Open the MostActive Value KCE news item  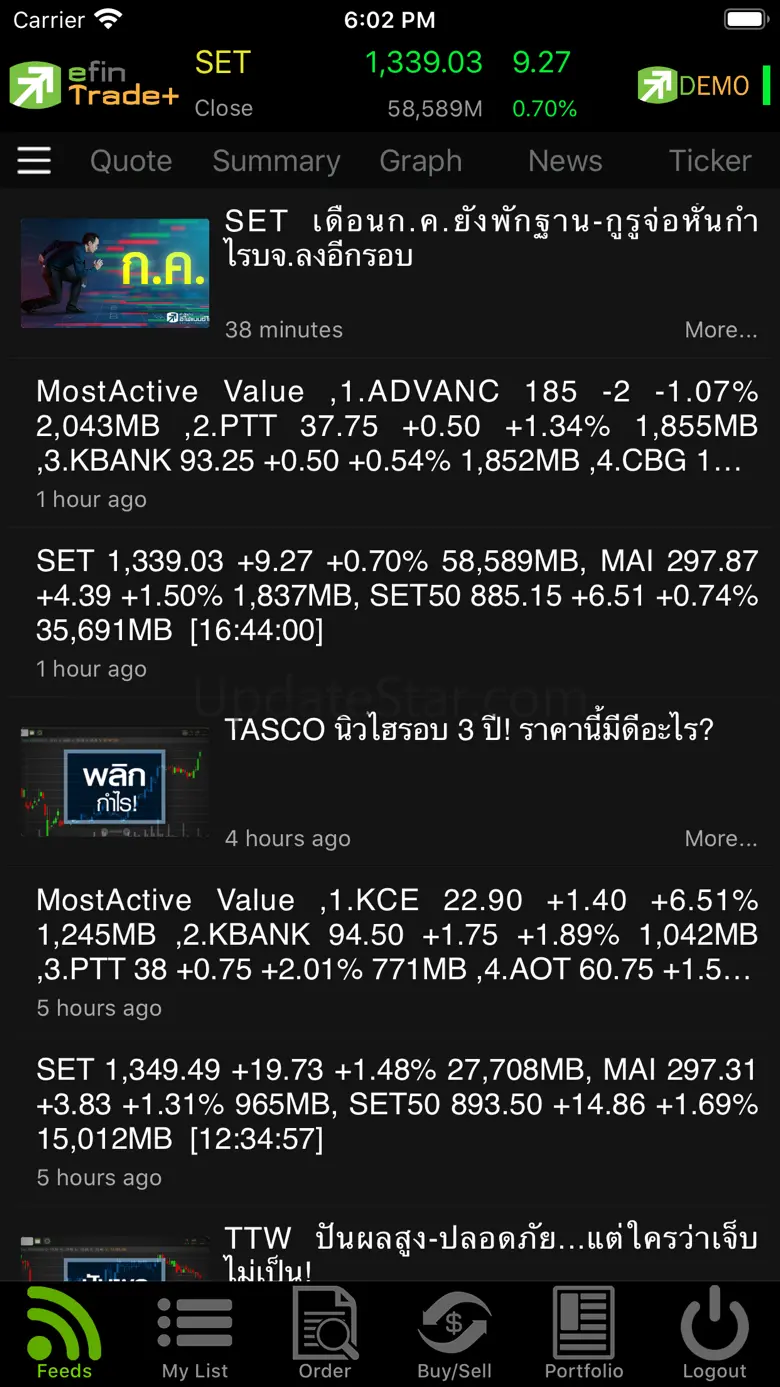click(396, 935)
